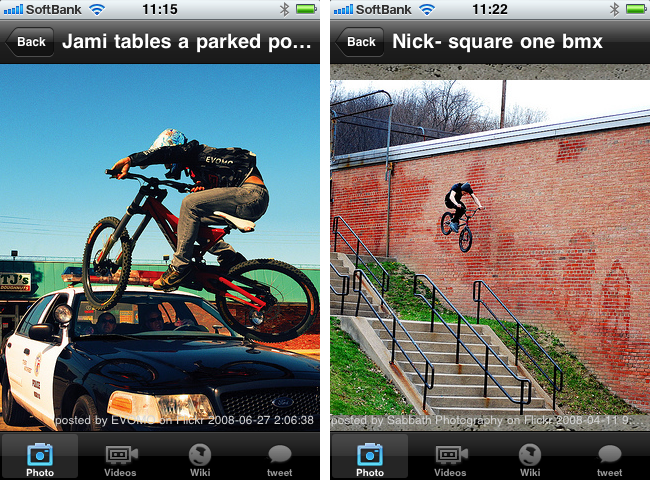Select Photo tab on the Jami tables screen
The image size is (650, 480).
tap(40, 458)
